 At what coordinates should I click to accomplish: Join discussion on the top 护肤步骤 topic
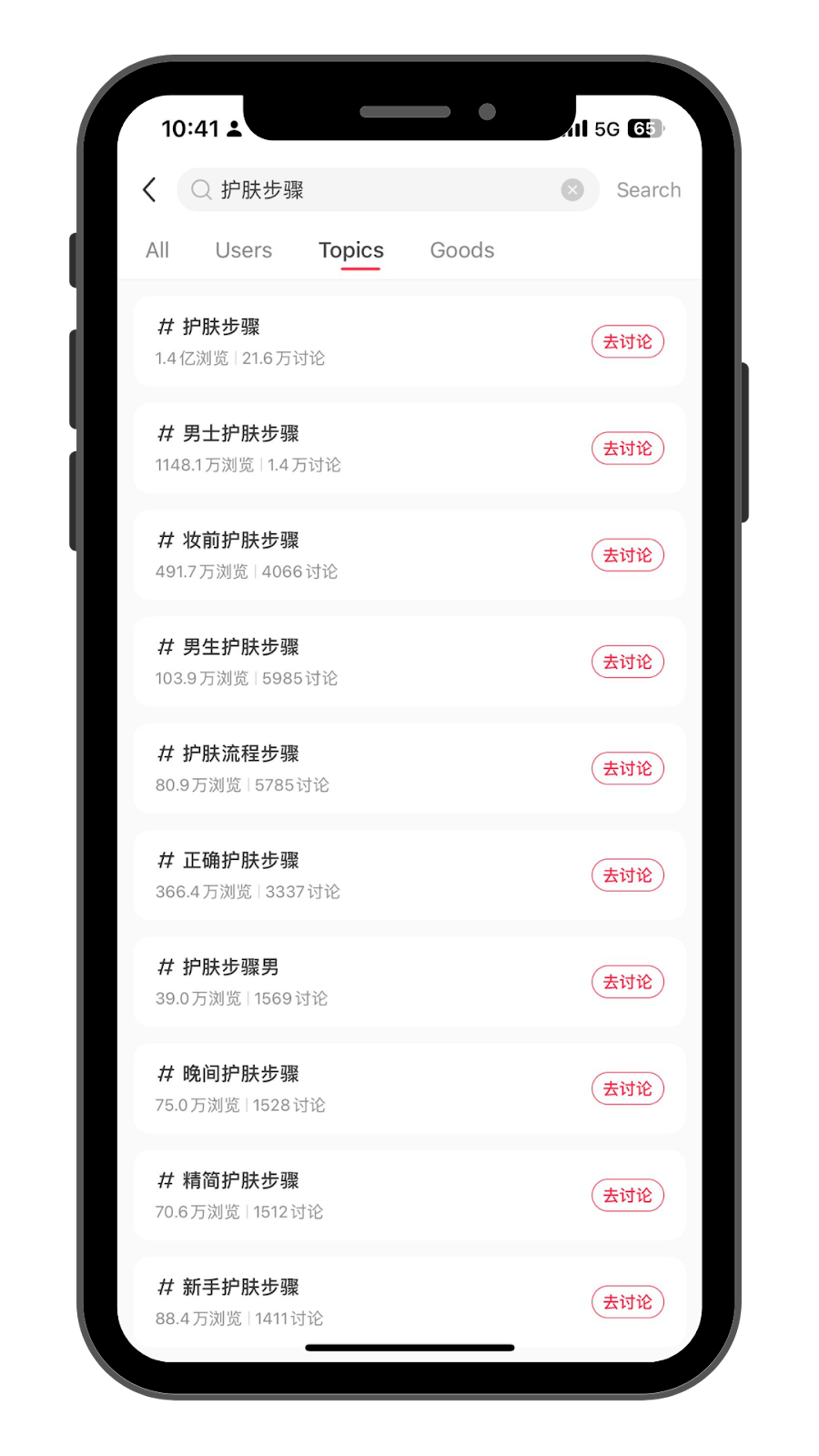(628, 342)
